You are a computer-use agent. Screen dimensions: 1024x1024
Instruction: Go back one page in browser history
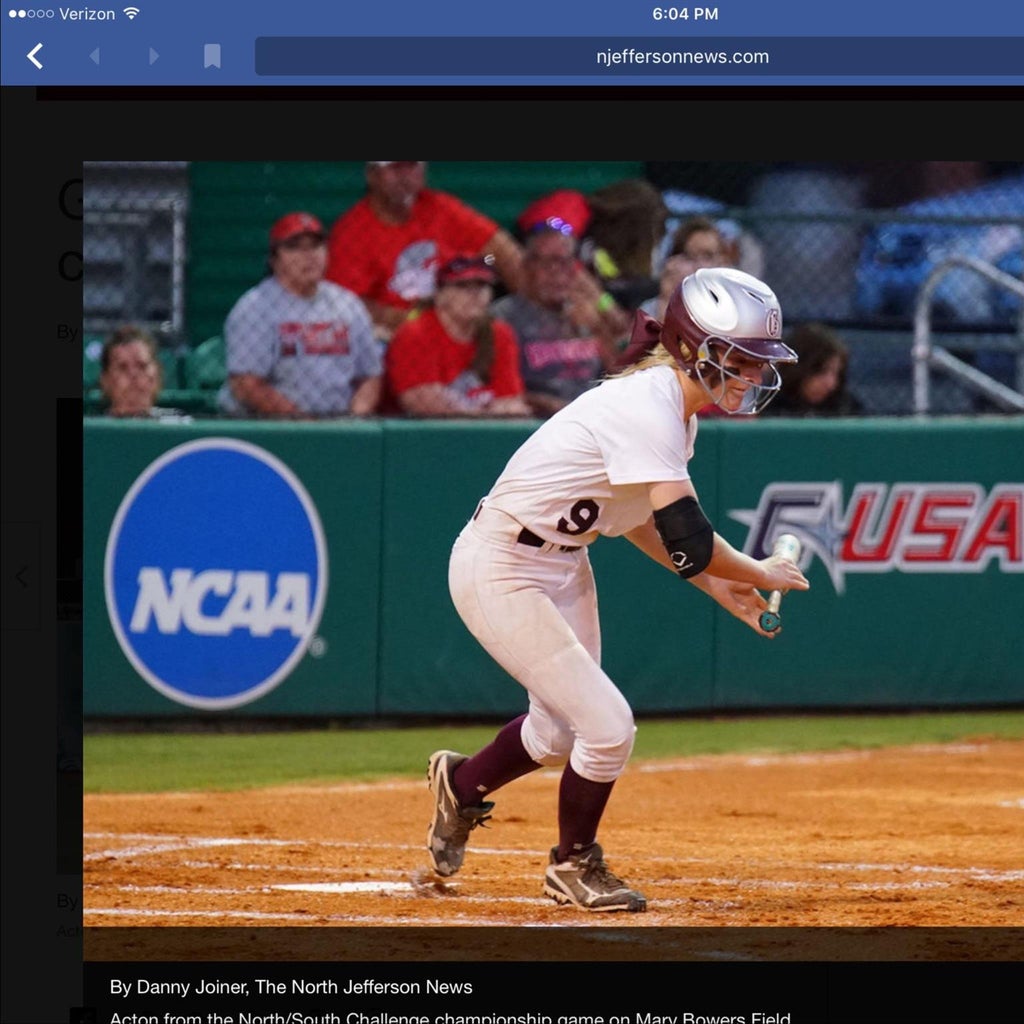95,56
